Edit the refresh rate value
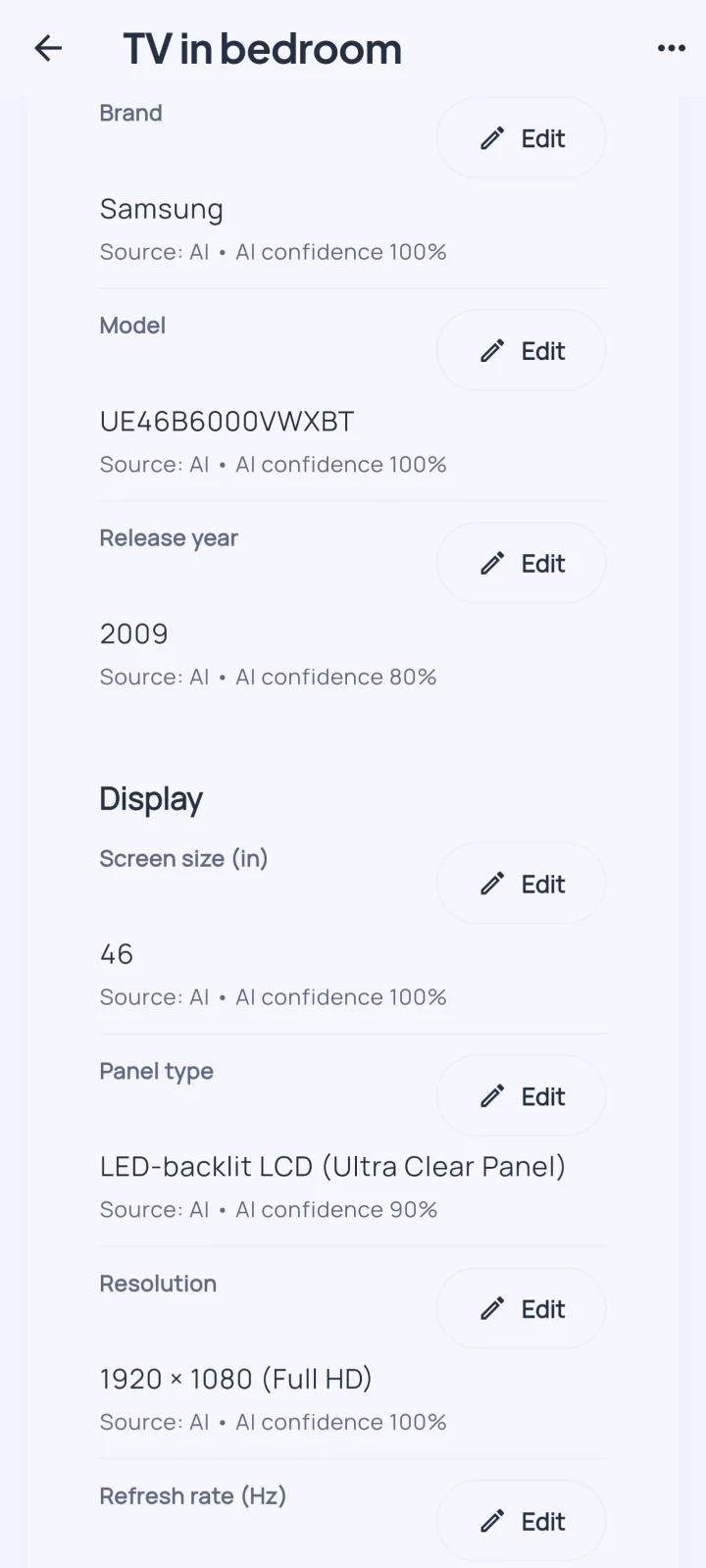The width and height of the screenshot is (706, 1568). coord(521,1520)
